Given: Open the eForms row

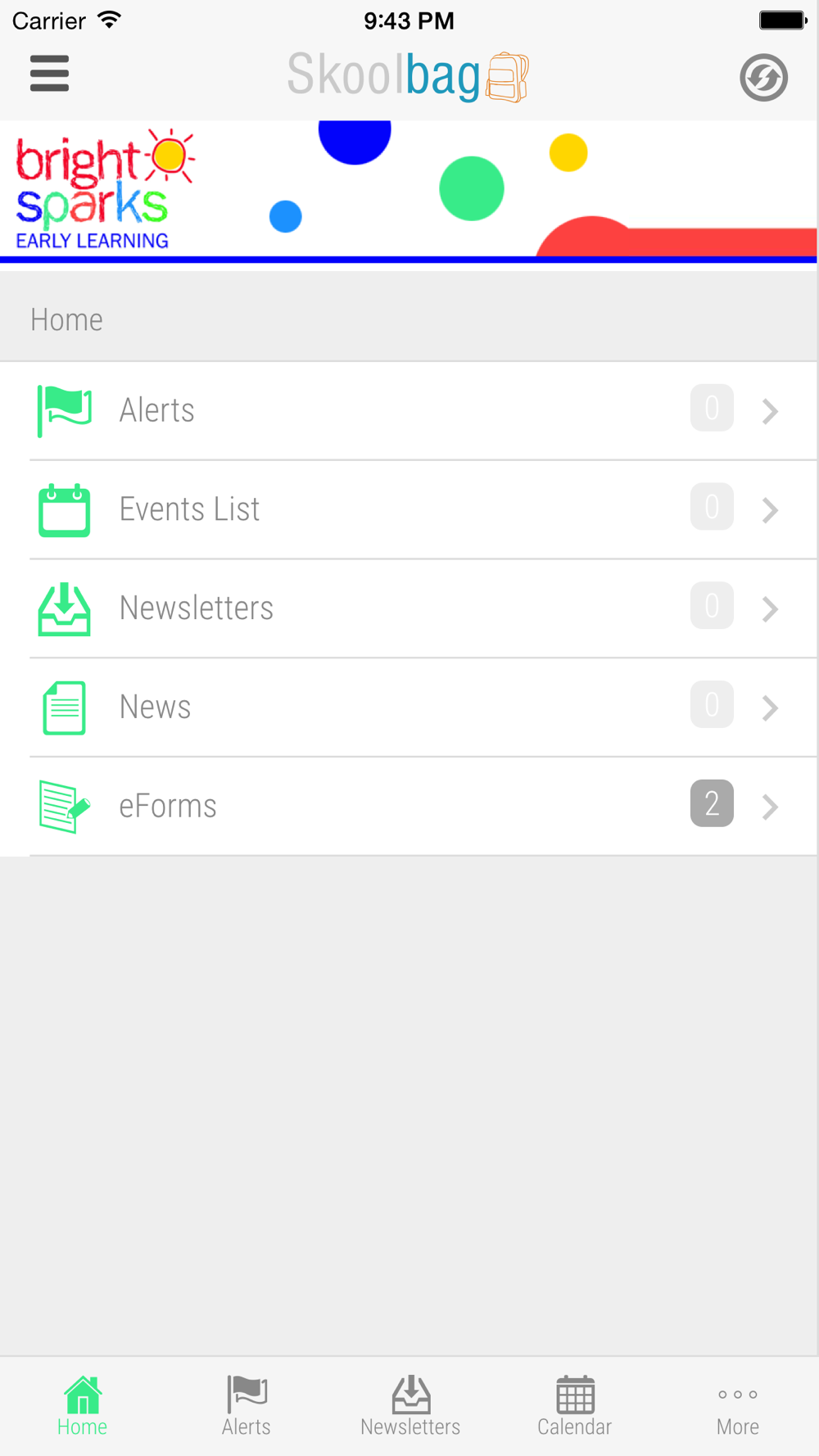Looking at the screenshot, I should coord(409,807).
